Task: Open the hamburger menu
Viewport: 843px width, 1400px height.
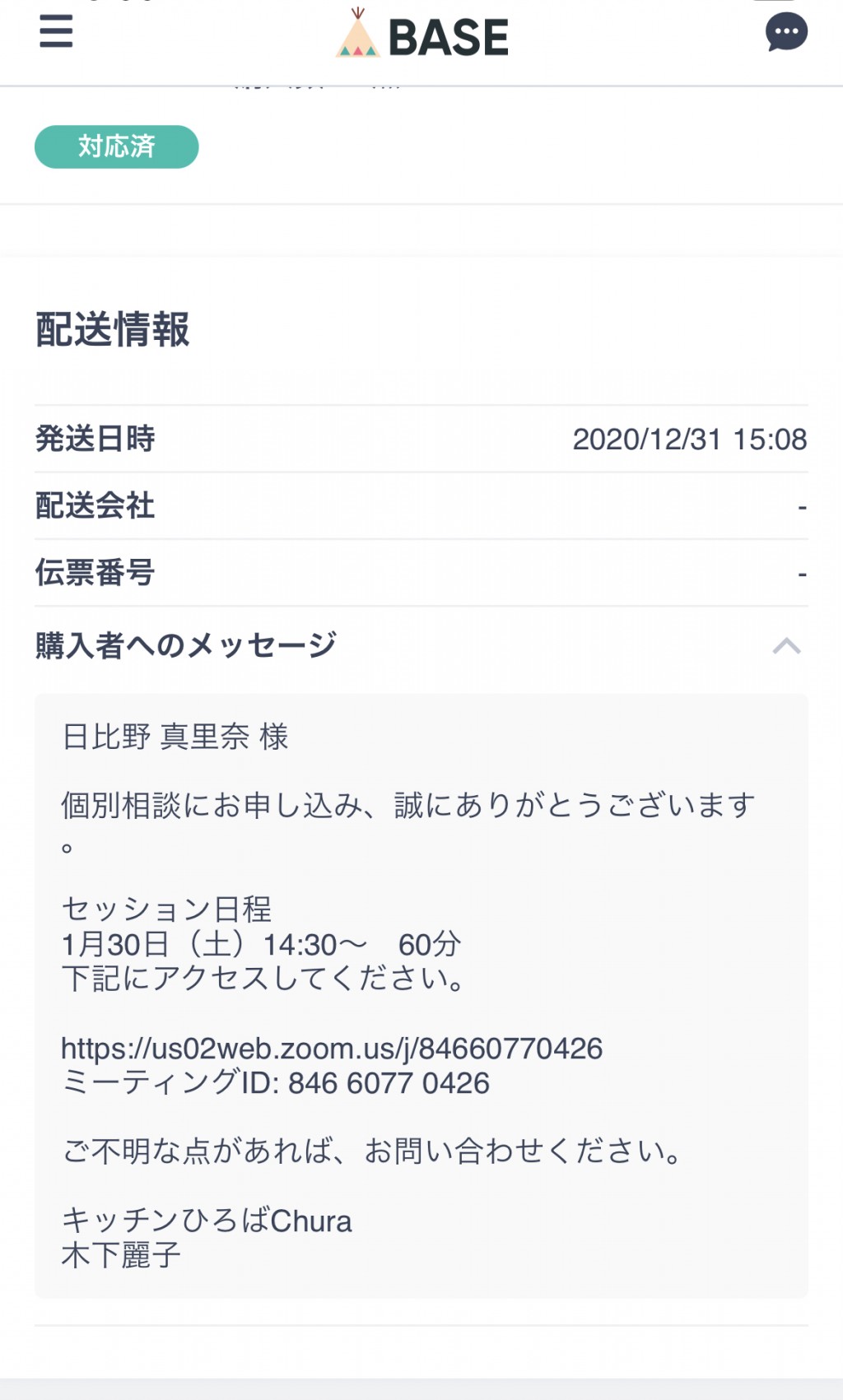Action: click(x=56, y=33)
